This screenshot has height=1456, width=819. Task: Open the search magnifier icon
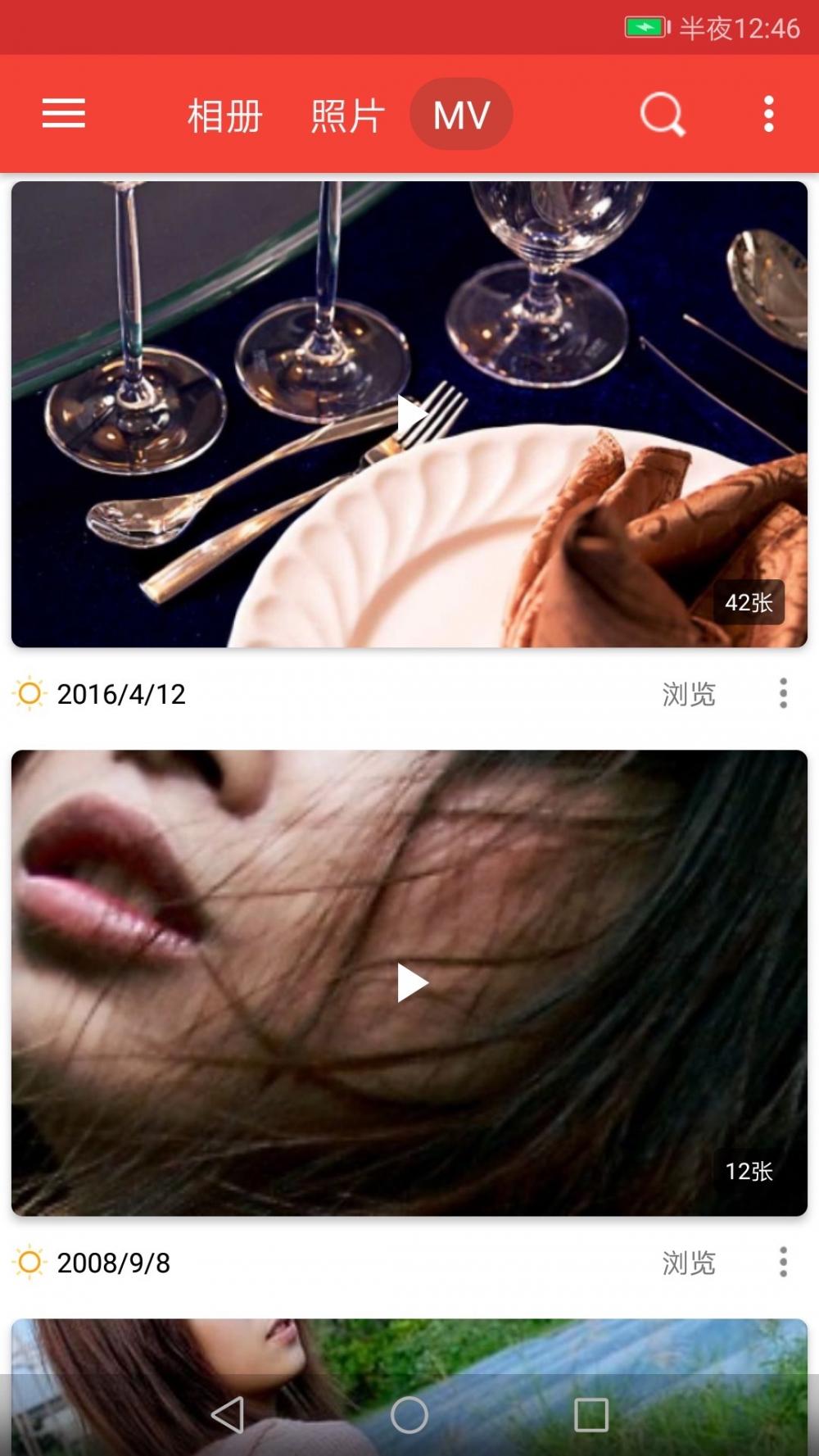pyautogui.click(x=662, y=114)
